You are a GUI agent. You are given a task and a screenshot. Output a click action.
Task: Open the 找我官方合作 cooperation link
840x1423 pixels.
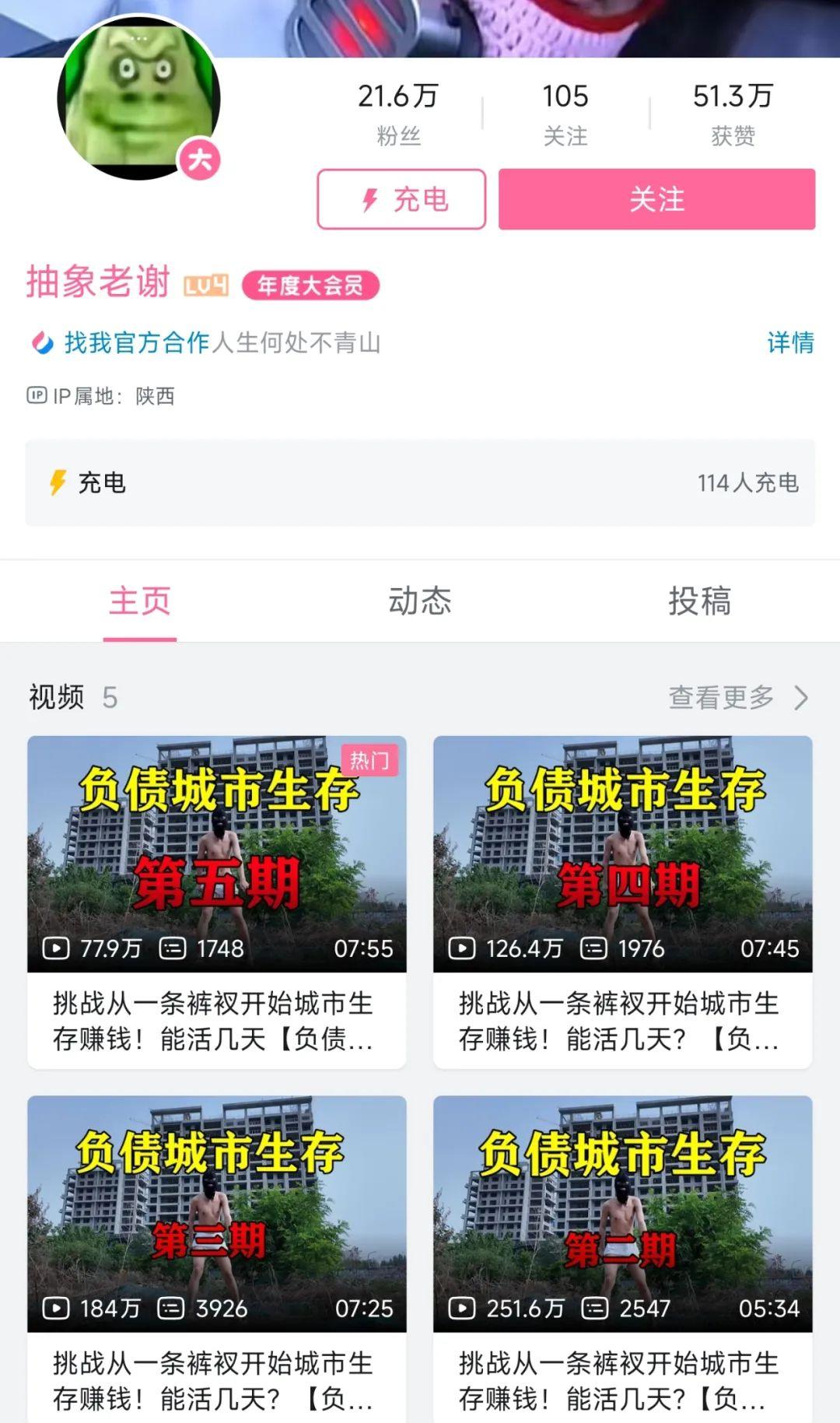point(137,342)
